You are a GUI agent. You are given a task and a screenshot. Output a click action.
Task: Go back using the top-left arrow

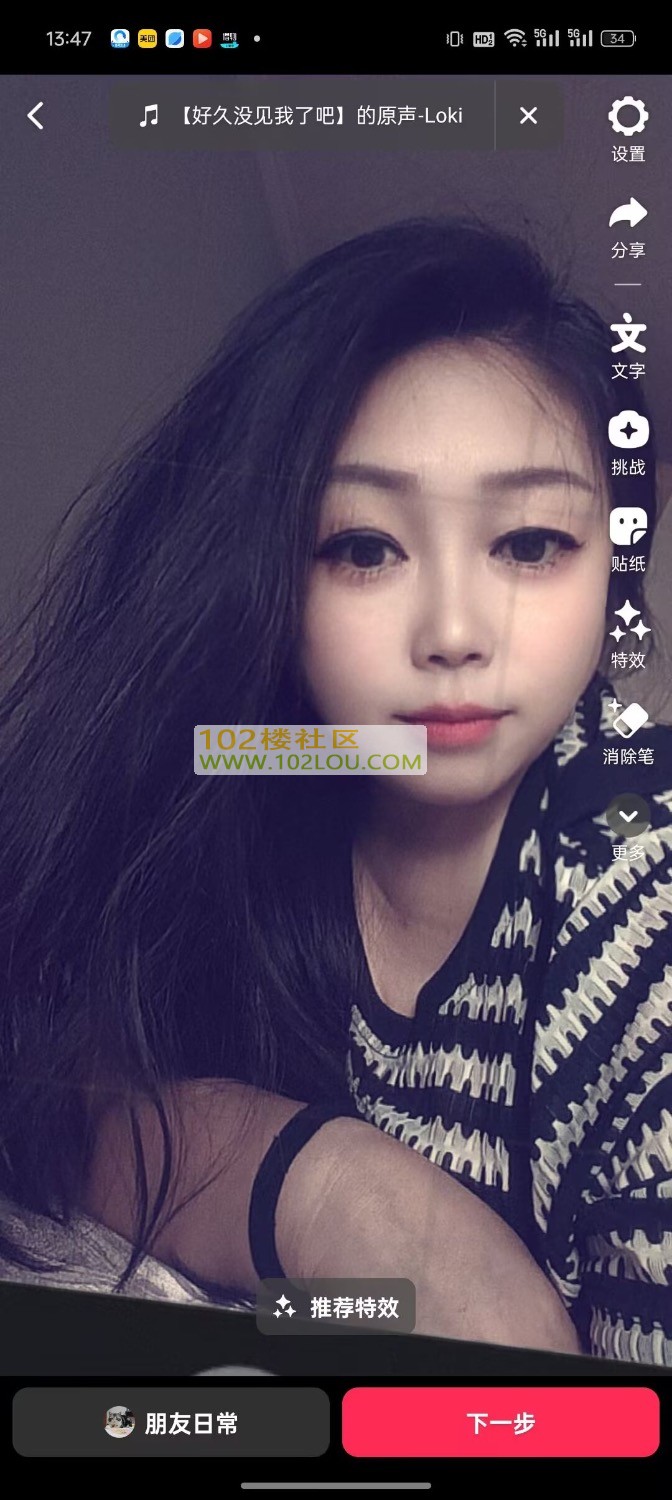point(36,117)
